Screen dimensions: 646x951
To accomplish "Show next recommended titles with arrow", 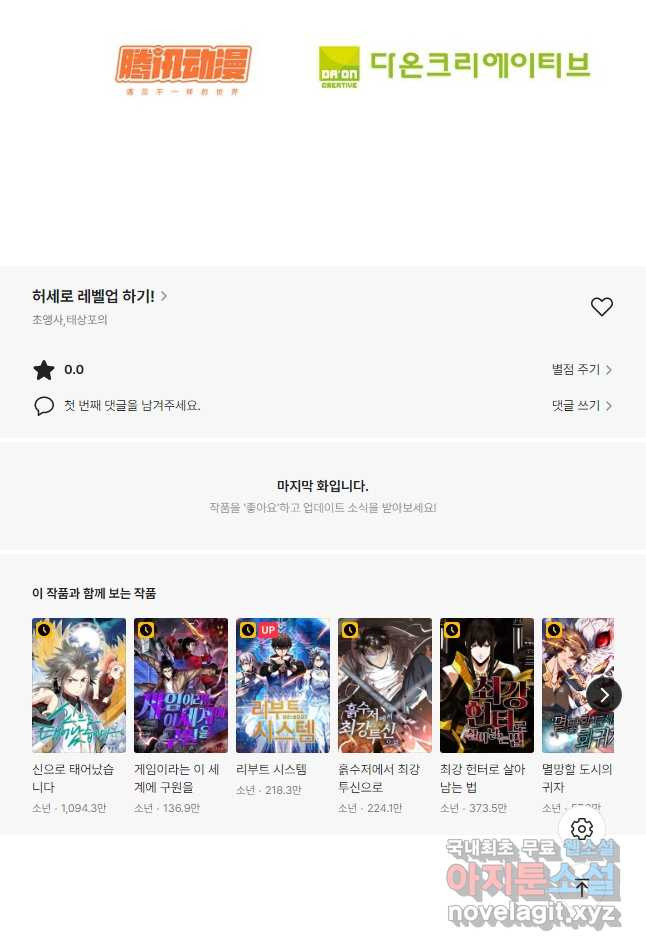I will pyautogui.click(x=604, y=695).
